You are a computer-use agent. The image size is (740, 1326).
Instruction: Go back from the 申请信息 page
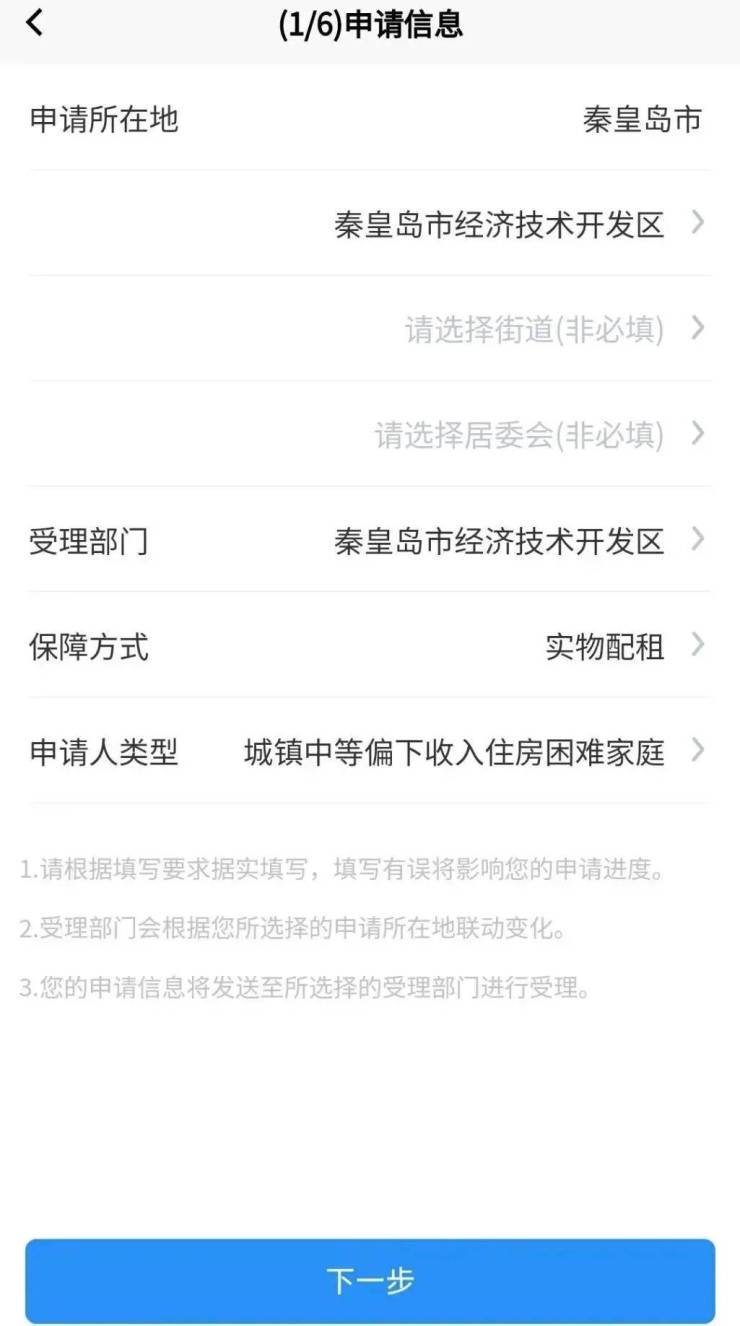tap(35, 23)
